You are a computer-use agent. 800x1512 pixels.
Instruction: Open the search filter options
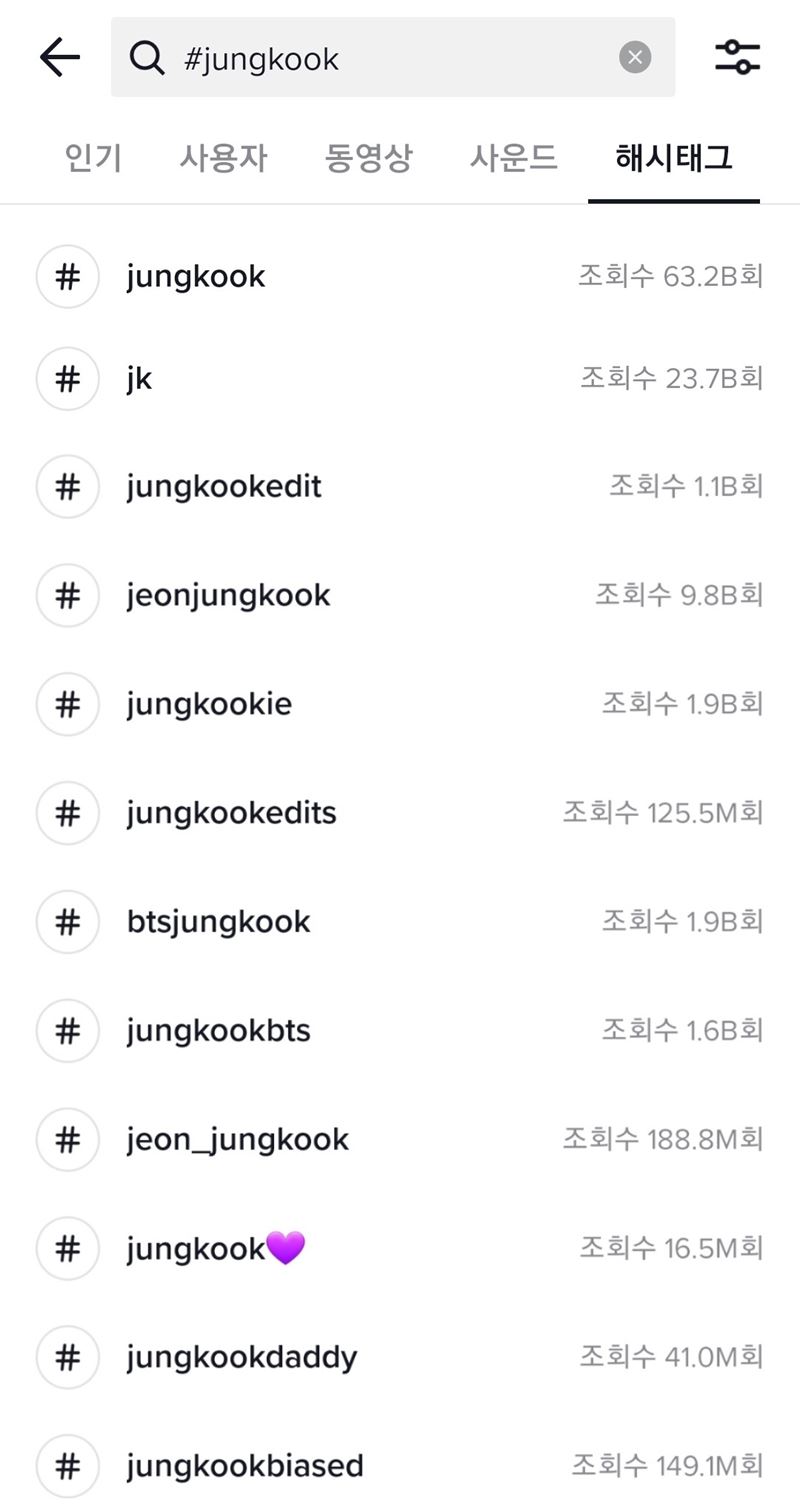(x=738, y=57)
